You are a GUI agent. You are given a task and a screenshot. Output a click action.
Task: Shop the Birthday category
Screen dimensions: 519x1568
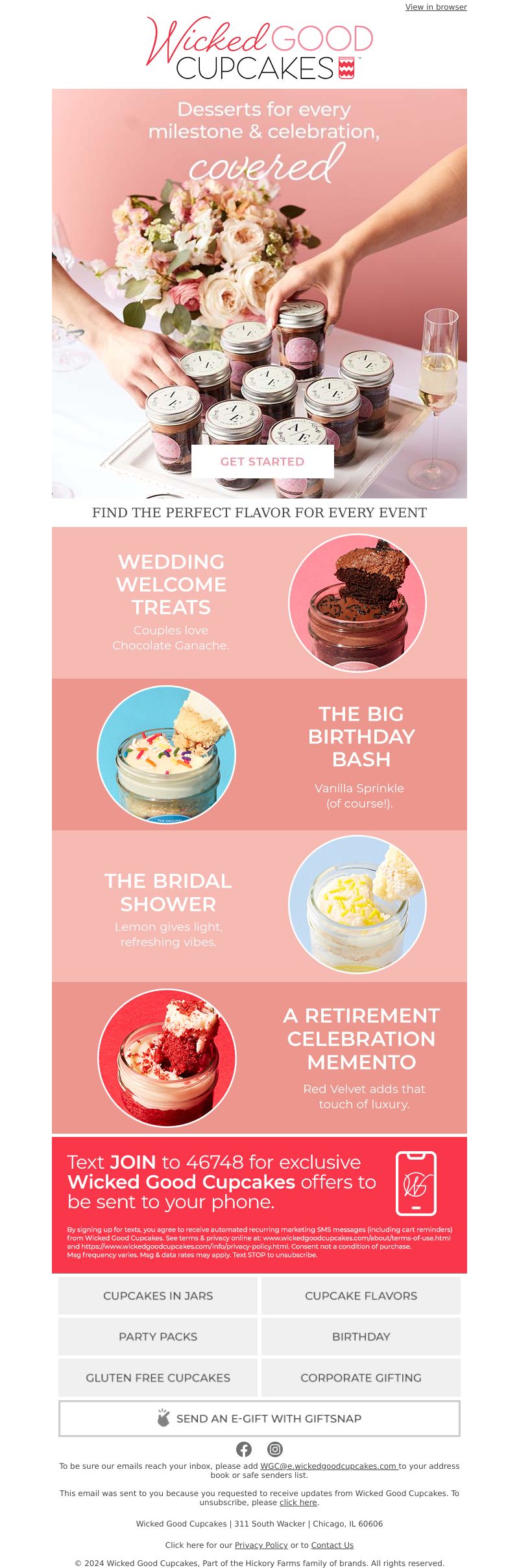tap(361, 1337)
